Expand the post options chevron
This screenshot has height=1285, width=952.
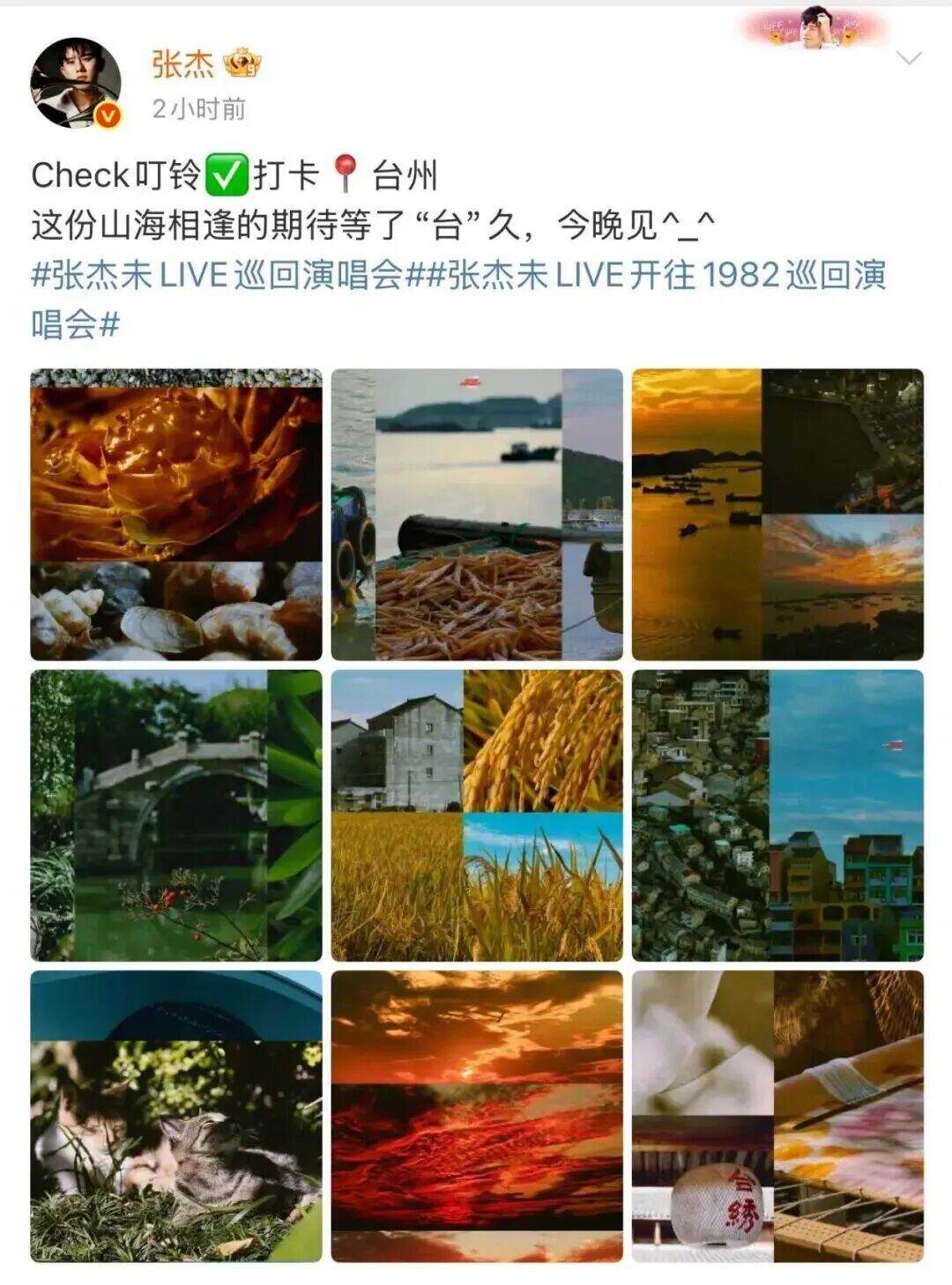pyautogui.click(x=908, y=59)
